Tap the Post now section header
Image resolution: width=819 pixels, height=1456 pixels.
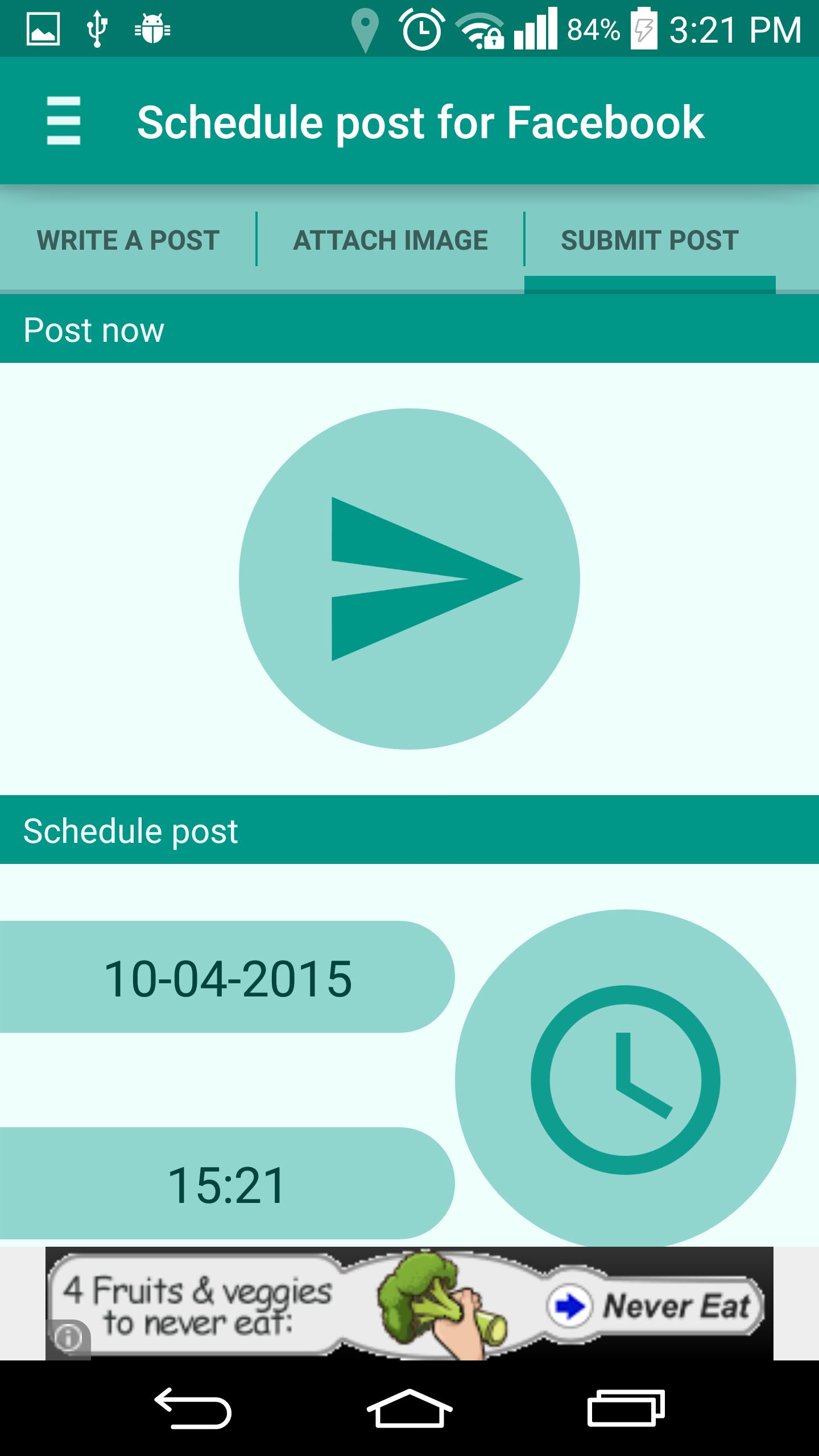click(93, 329)
